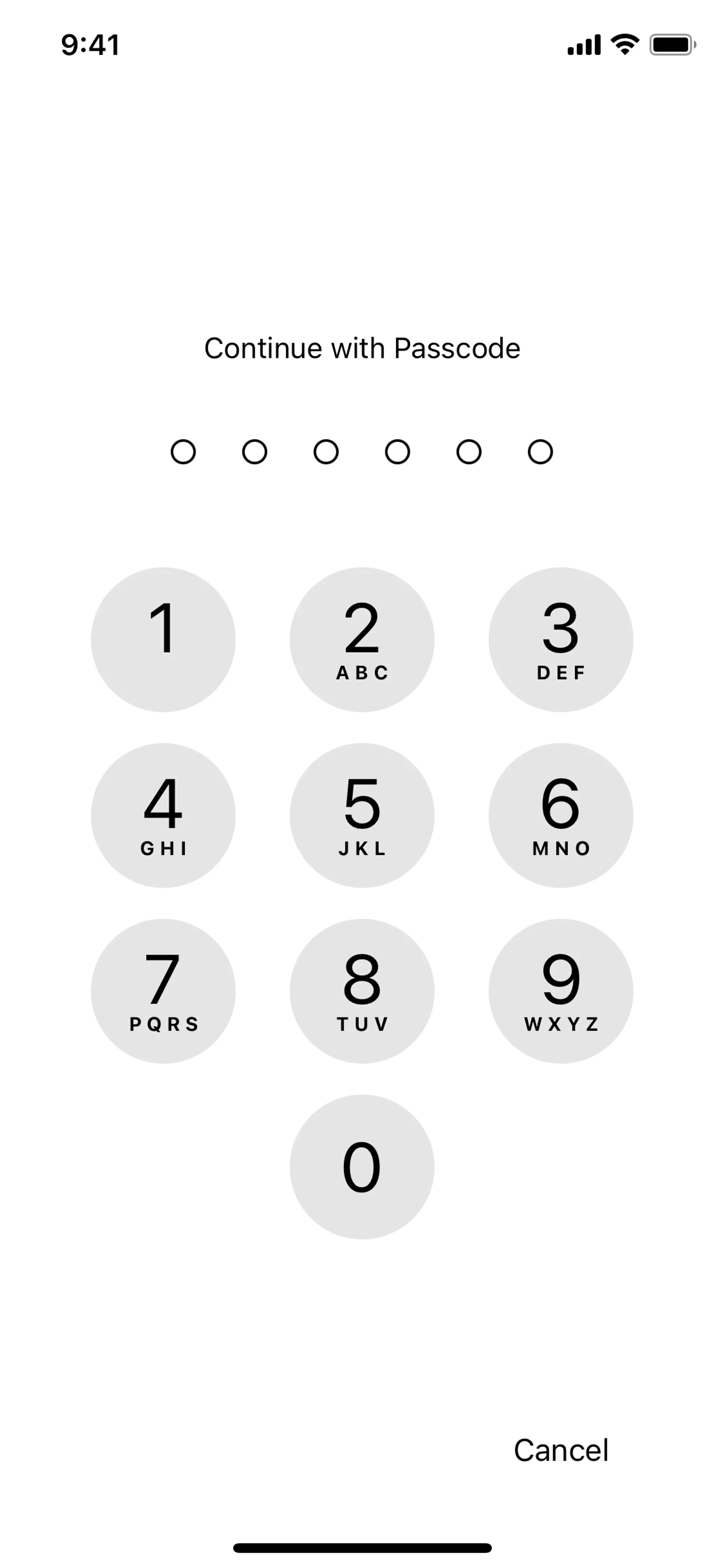Hit the 6 MNO key

[560, 815]
